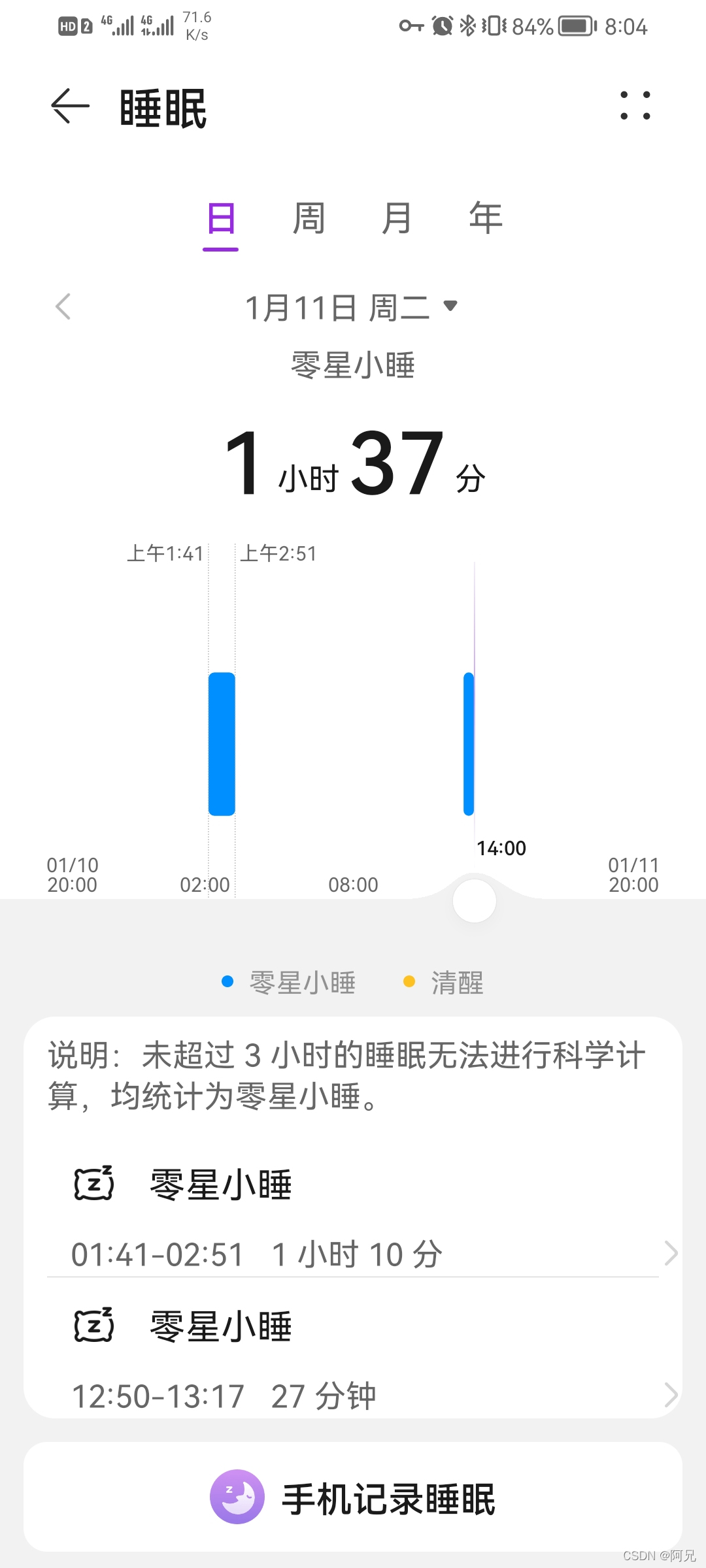Screen dimensions: 706x1568
Task: Toggle 清醒 legend label
Action: [458, 981]
